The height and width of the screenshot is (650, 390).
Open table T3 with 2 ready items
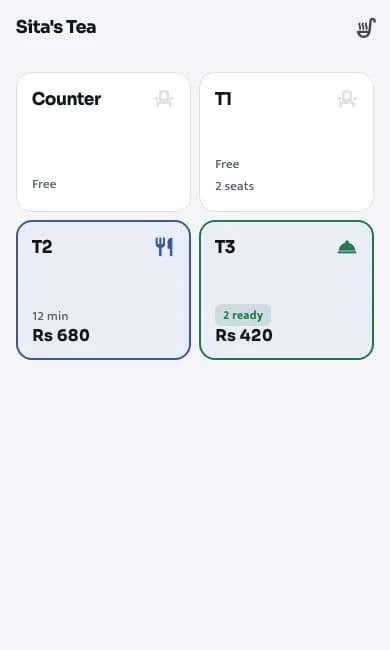[286, 290]
